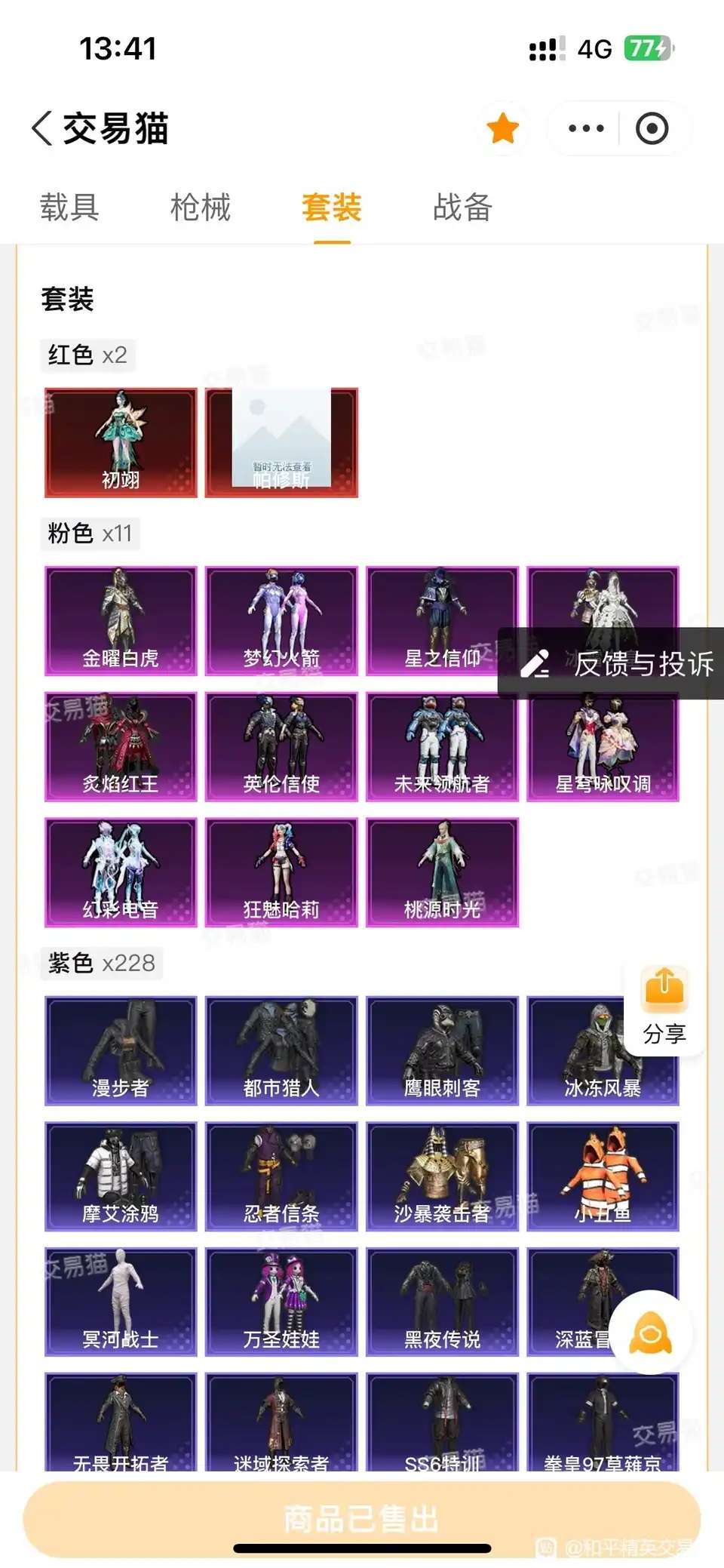This screenshot has height=1568, width=724.
Task: Select the 套装 tab
Action: pyautogui.click(x=332, y=208)
